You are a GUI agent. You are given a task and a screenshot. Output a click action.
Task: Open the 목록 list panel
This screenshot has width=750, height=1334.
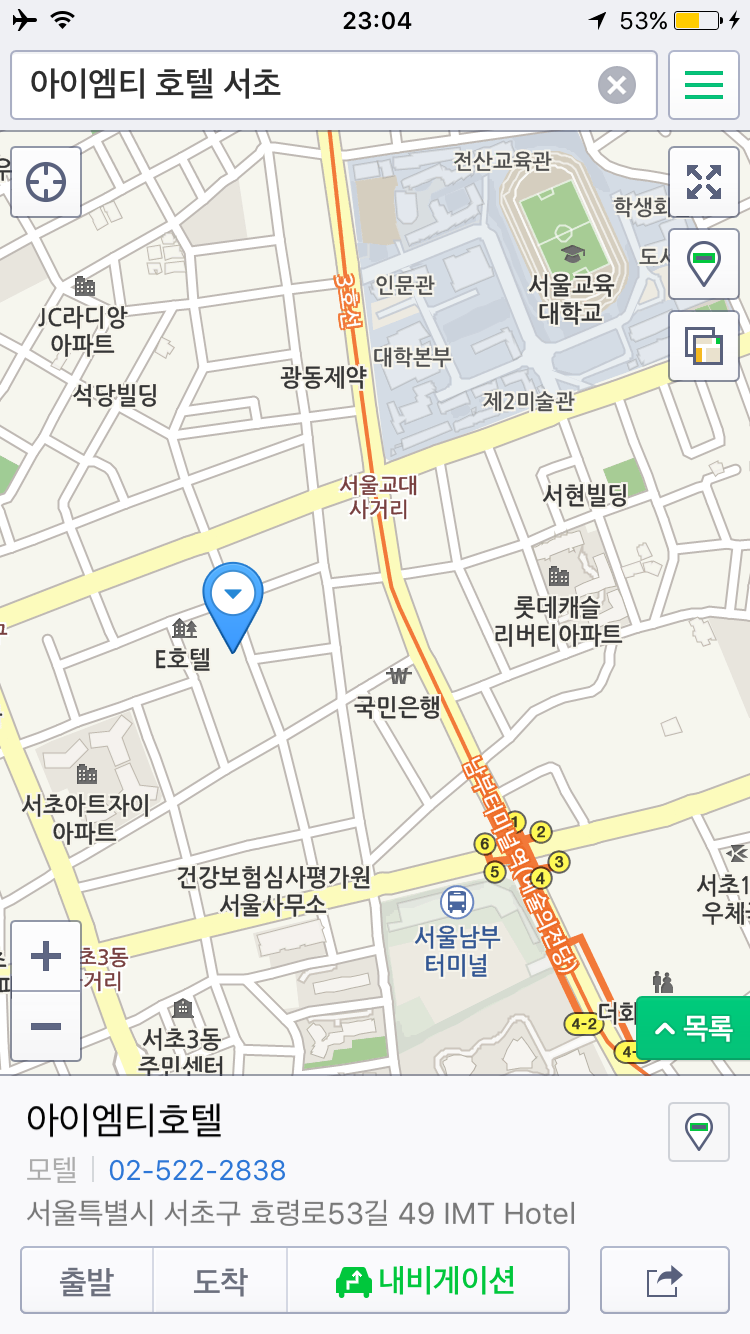[694, 1027]
